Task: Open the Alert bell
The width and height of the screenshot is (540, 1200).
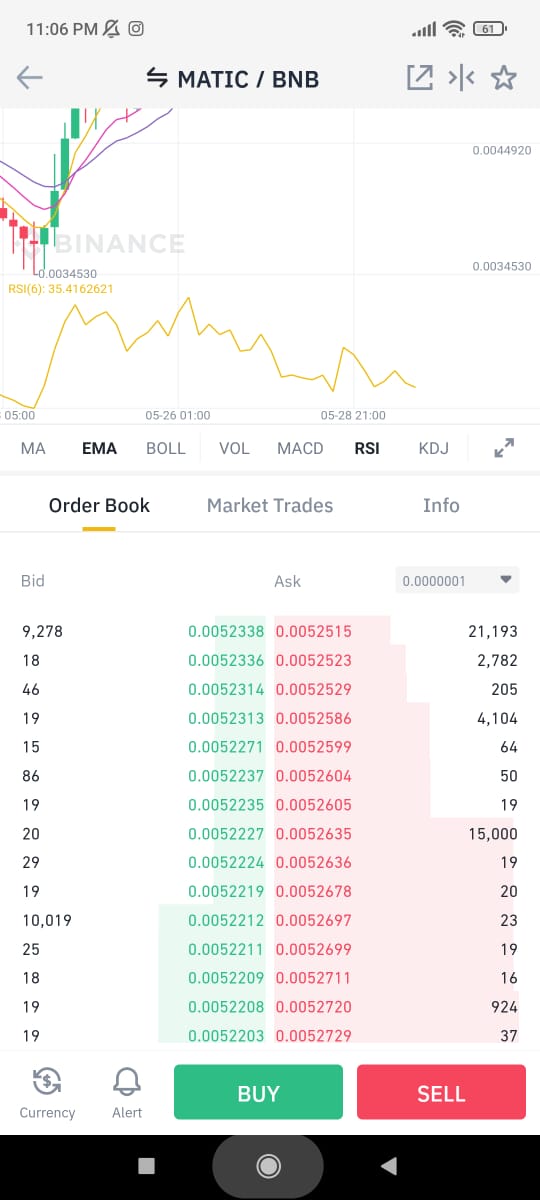Action: coord(127,1092)
